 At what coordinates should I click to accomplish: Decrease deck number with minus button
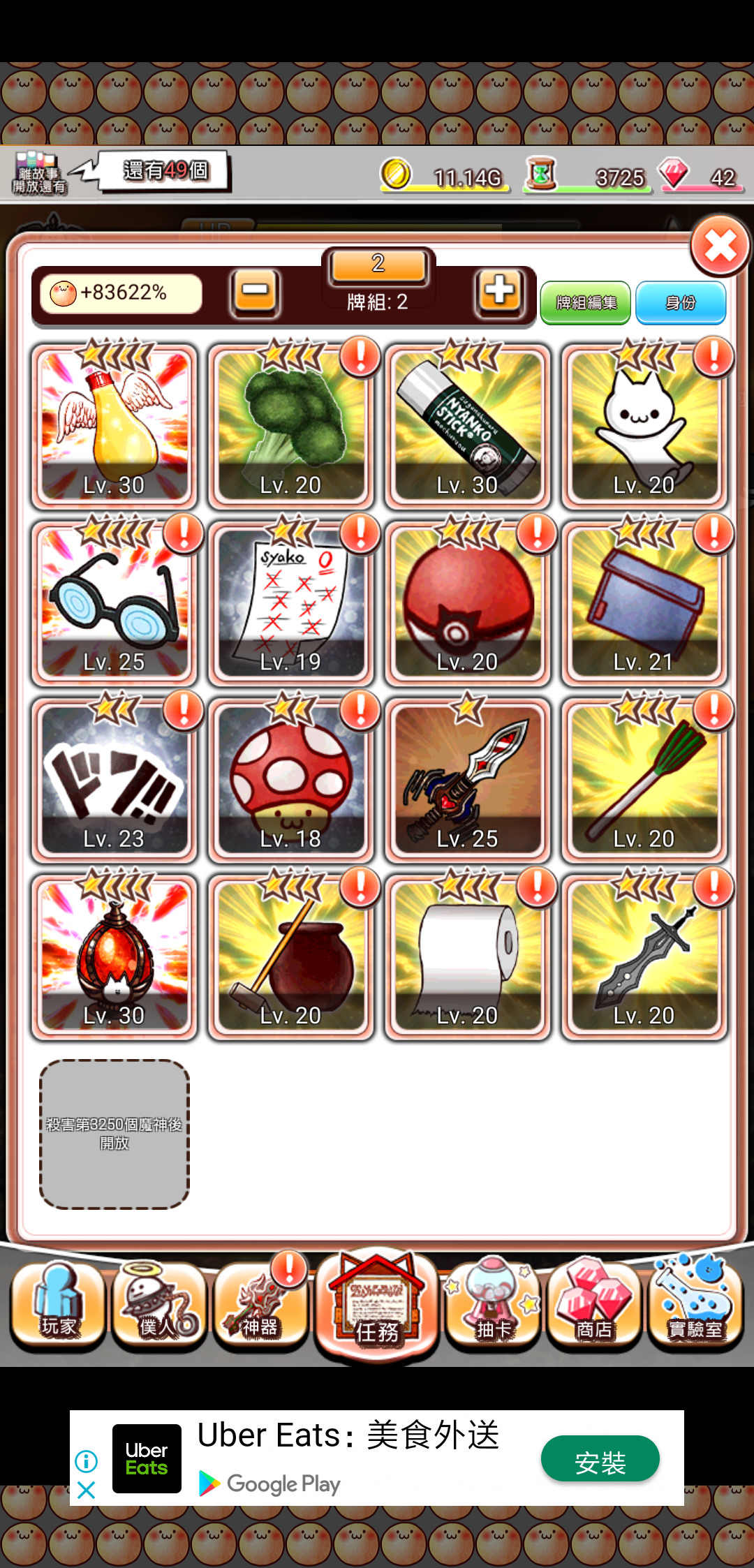coord(255,292)
